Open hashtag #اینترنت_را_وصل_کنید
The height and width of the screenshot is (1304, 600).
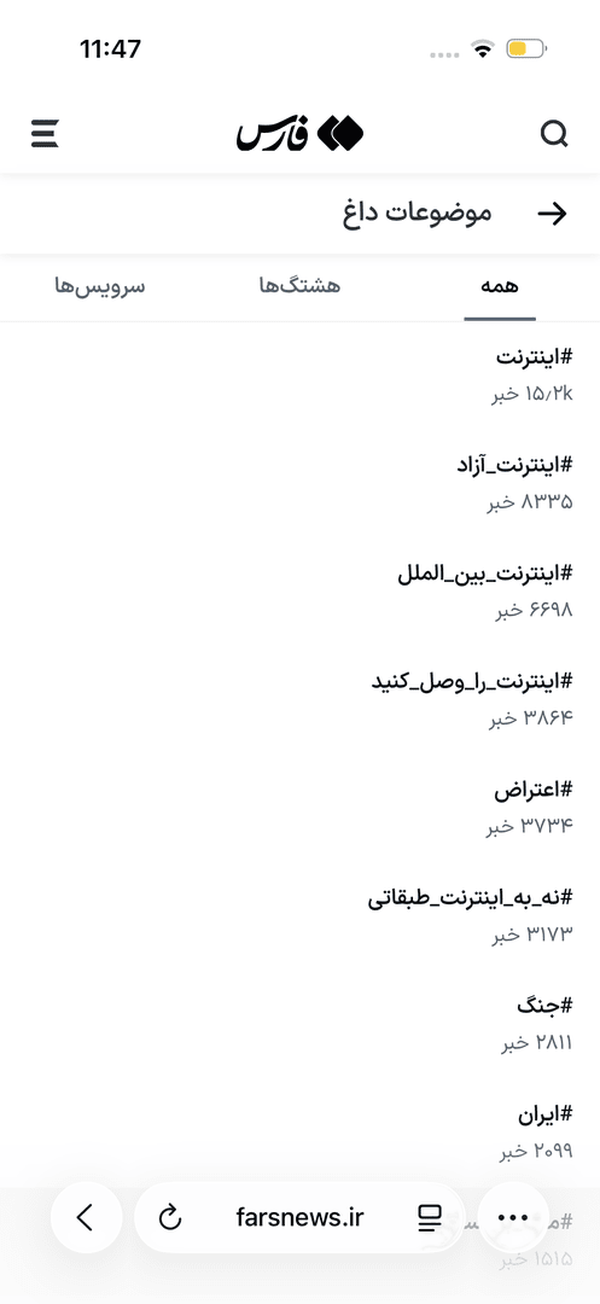tap(472, 681)
